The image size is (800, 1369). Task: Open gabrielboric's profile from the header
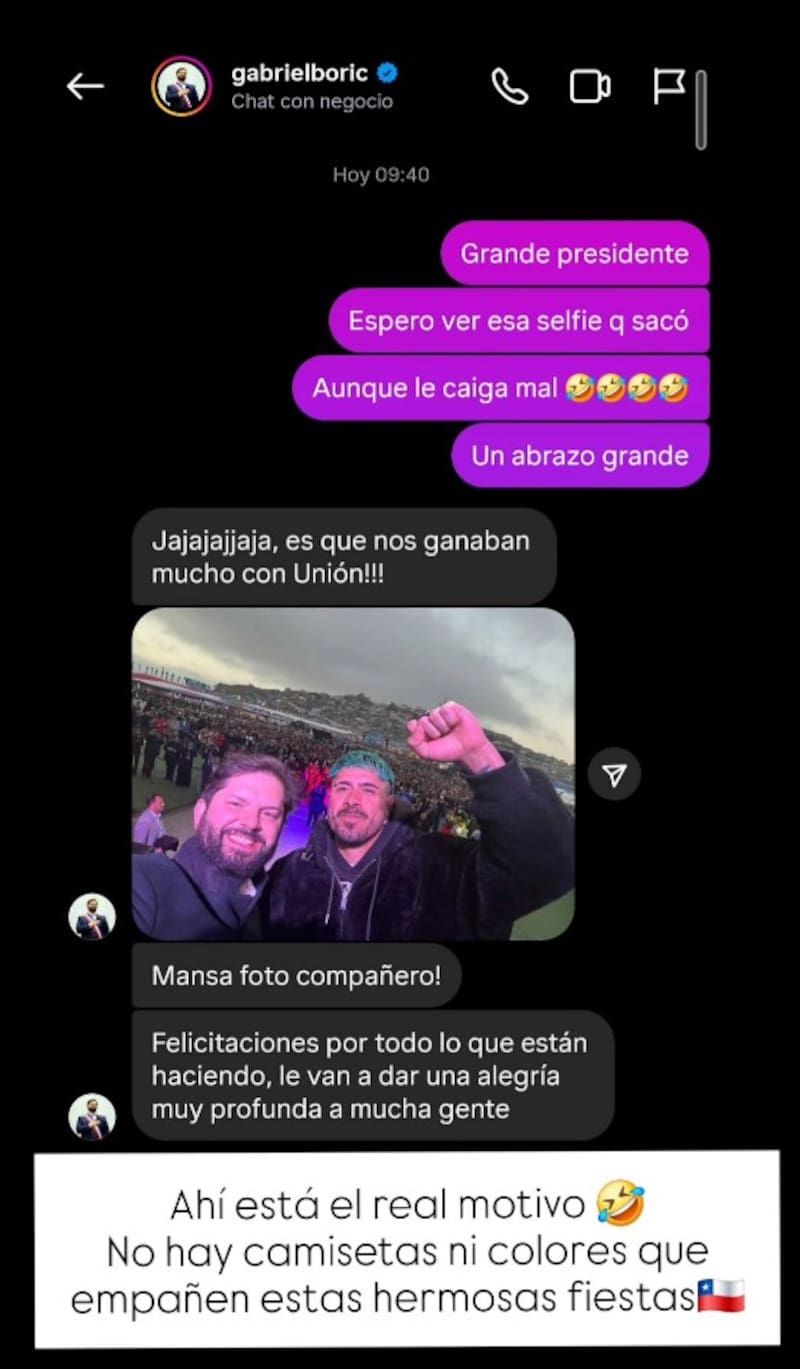(181, 87)
